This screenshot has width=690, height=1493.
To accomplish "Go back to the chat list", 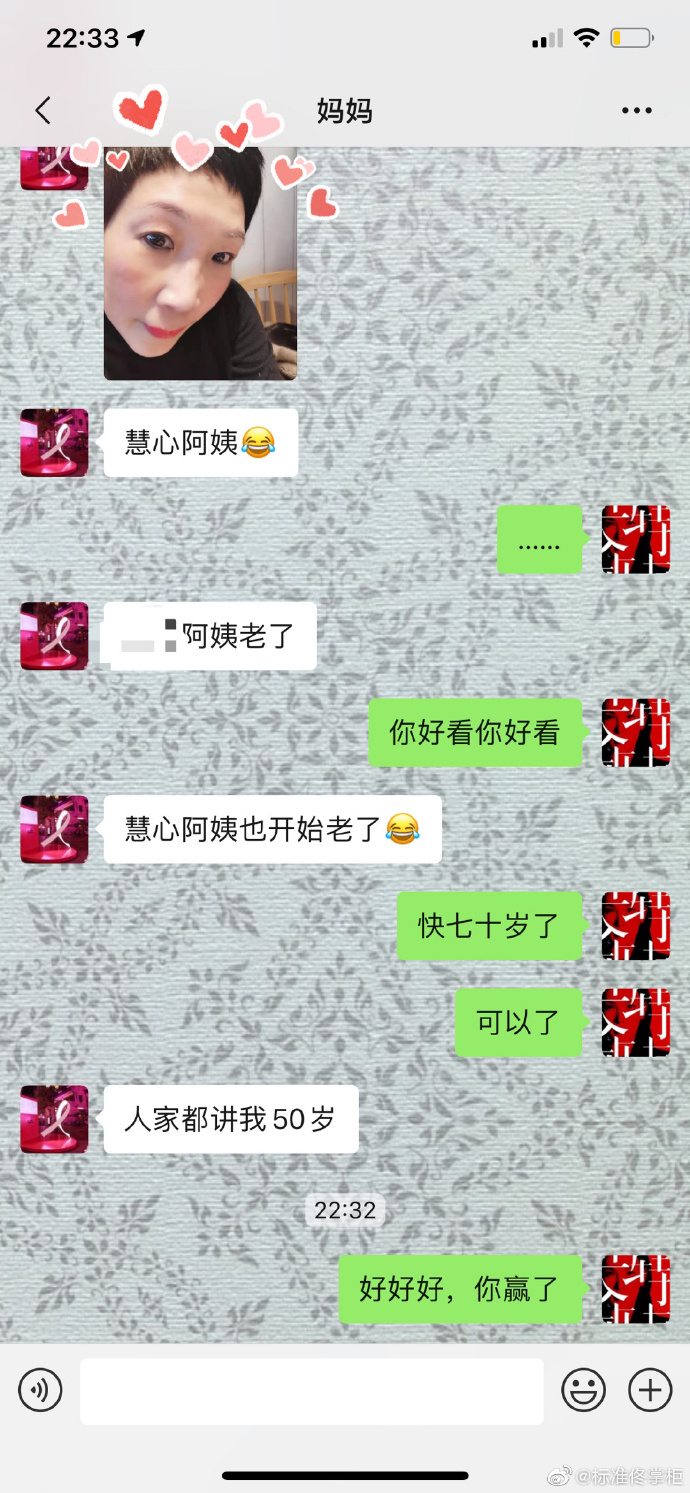I will click(42, 110).
